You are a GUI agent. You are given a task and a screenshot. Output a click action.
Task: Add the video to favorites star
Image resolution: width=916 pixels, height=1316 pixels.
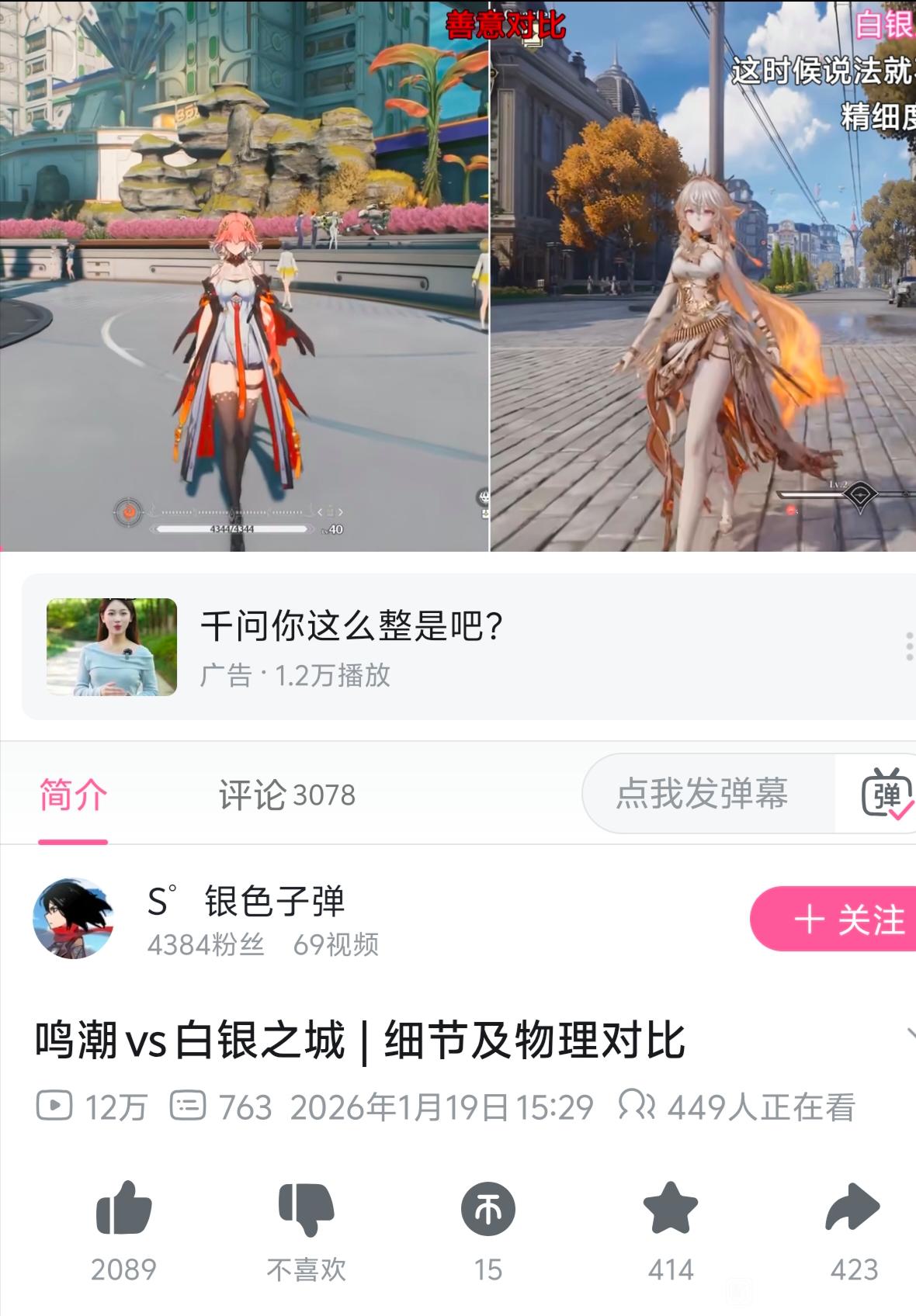[671, 1207]
